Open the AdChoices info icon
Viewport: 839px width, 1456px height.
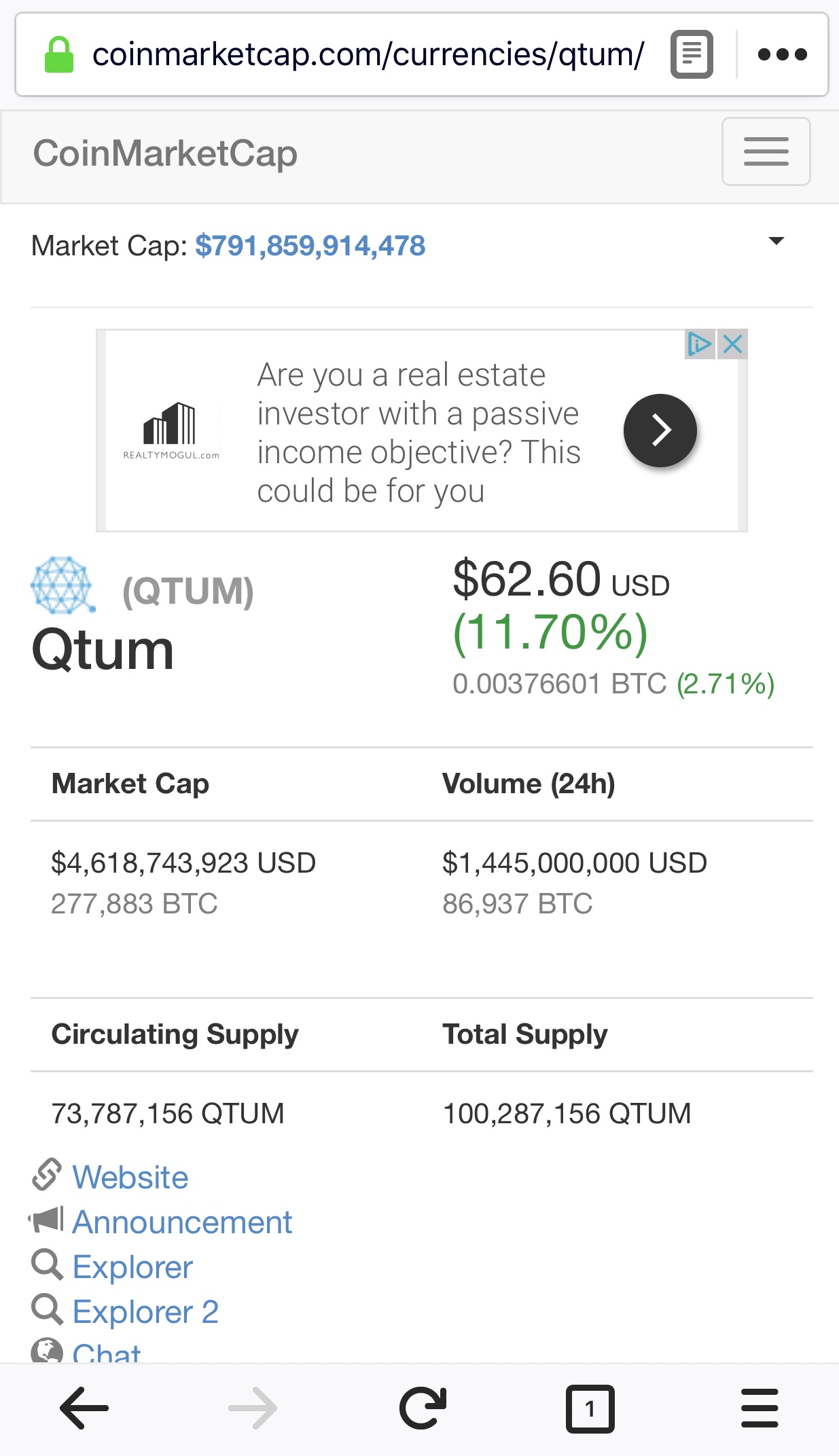point(699,344)
